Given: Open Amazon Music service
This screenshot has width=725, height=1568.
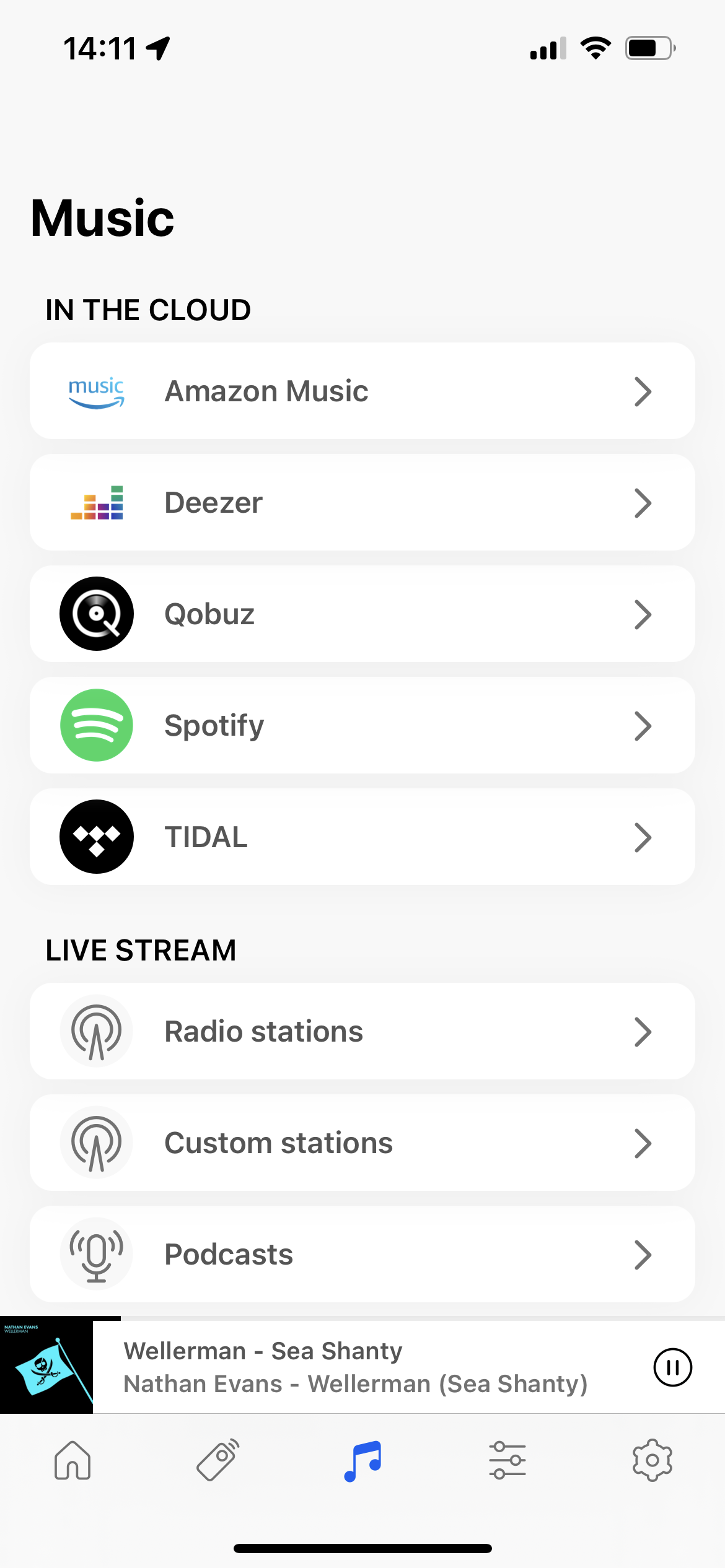Looking at the screenshot, I should point(362,391).
